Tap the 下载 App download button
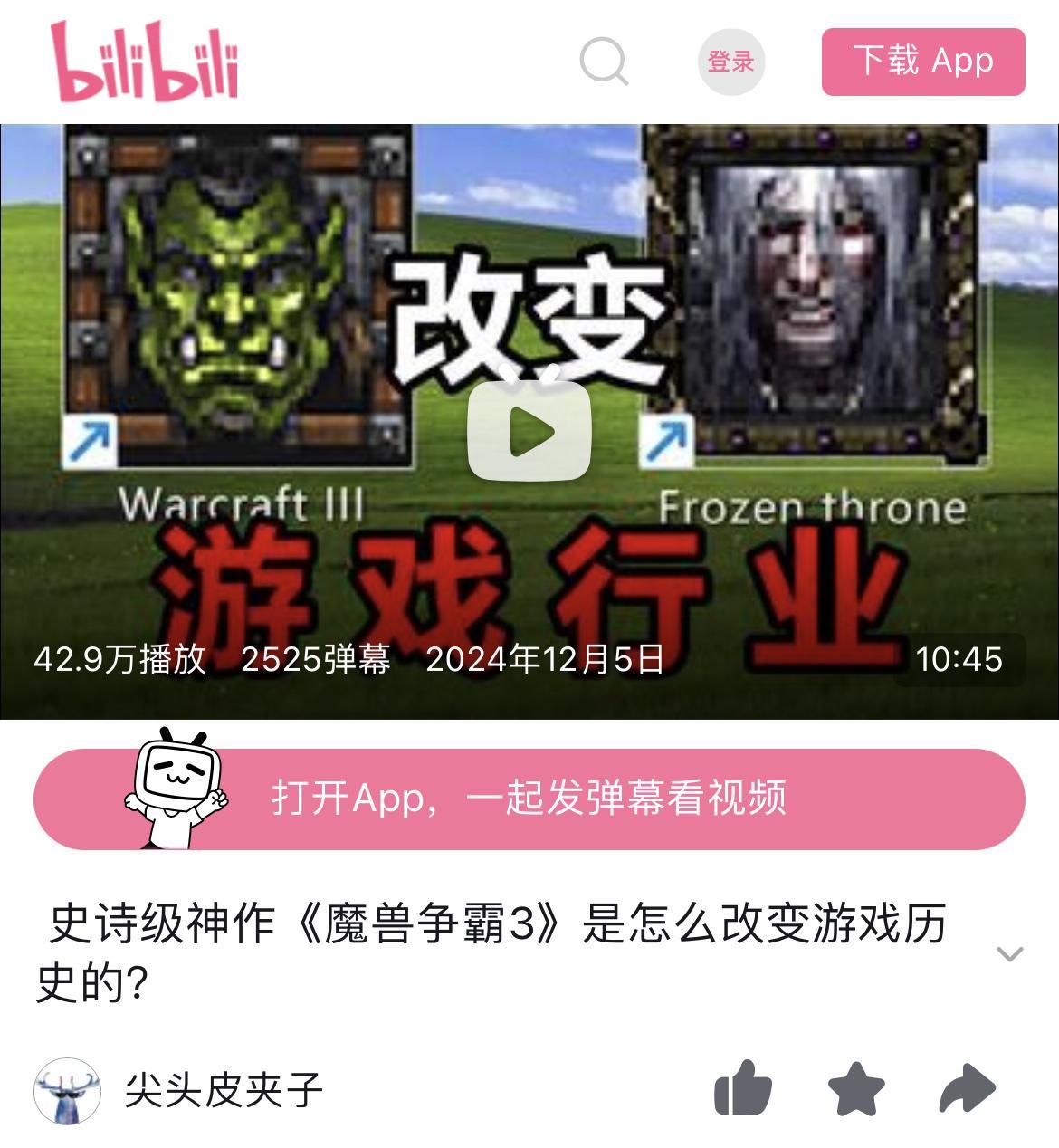Viewport: 1059px width, 1148px height. 922,62
